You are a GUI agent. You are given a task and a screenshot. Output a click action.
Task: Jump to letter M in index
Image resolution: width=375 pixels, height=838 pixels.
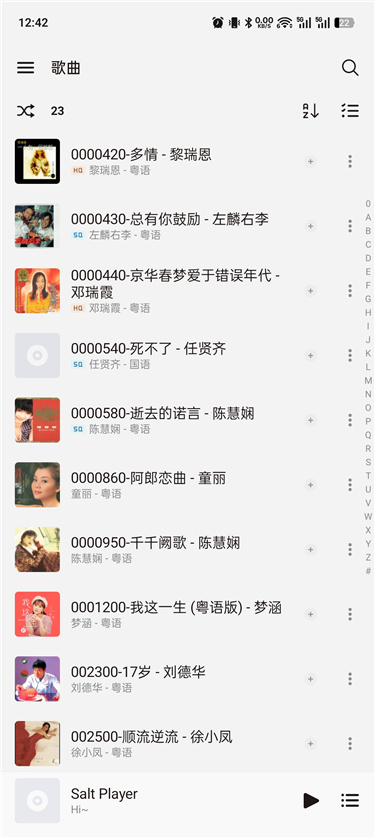point(368,381)
